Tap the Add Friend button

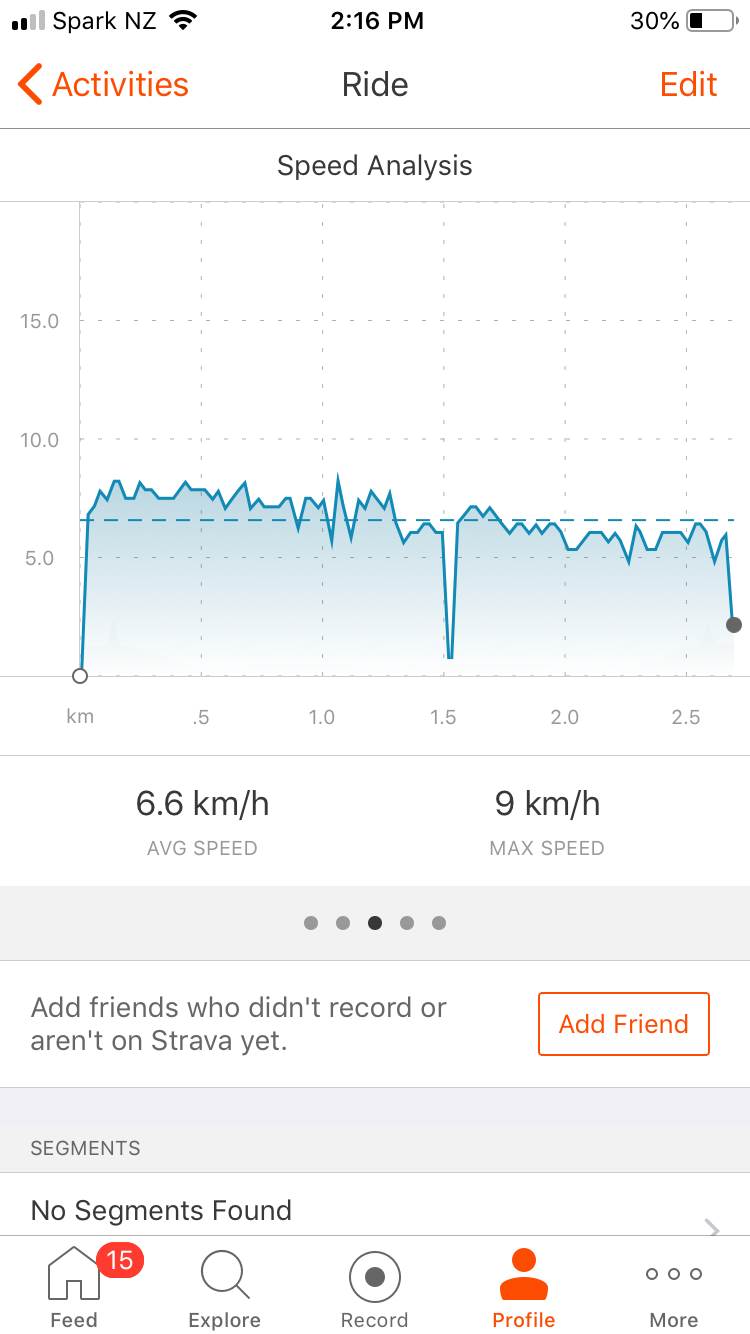623,1024
